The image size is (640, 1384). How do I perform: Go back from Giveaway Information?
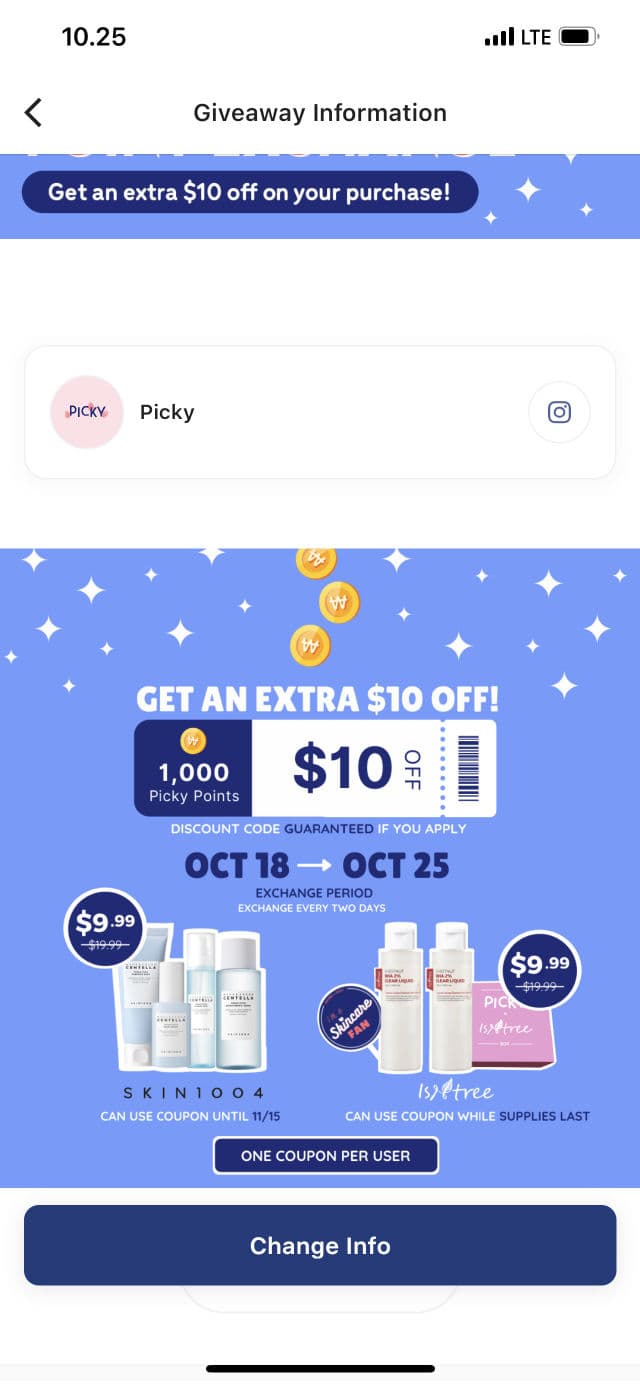[x=34, y=112]
